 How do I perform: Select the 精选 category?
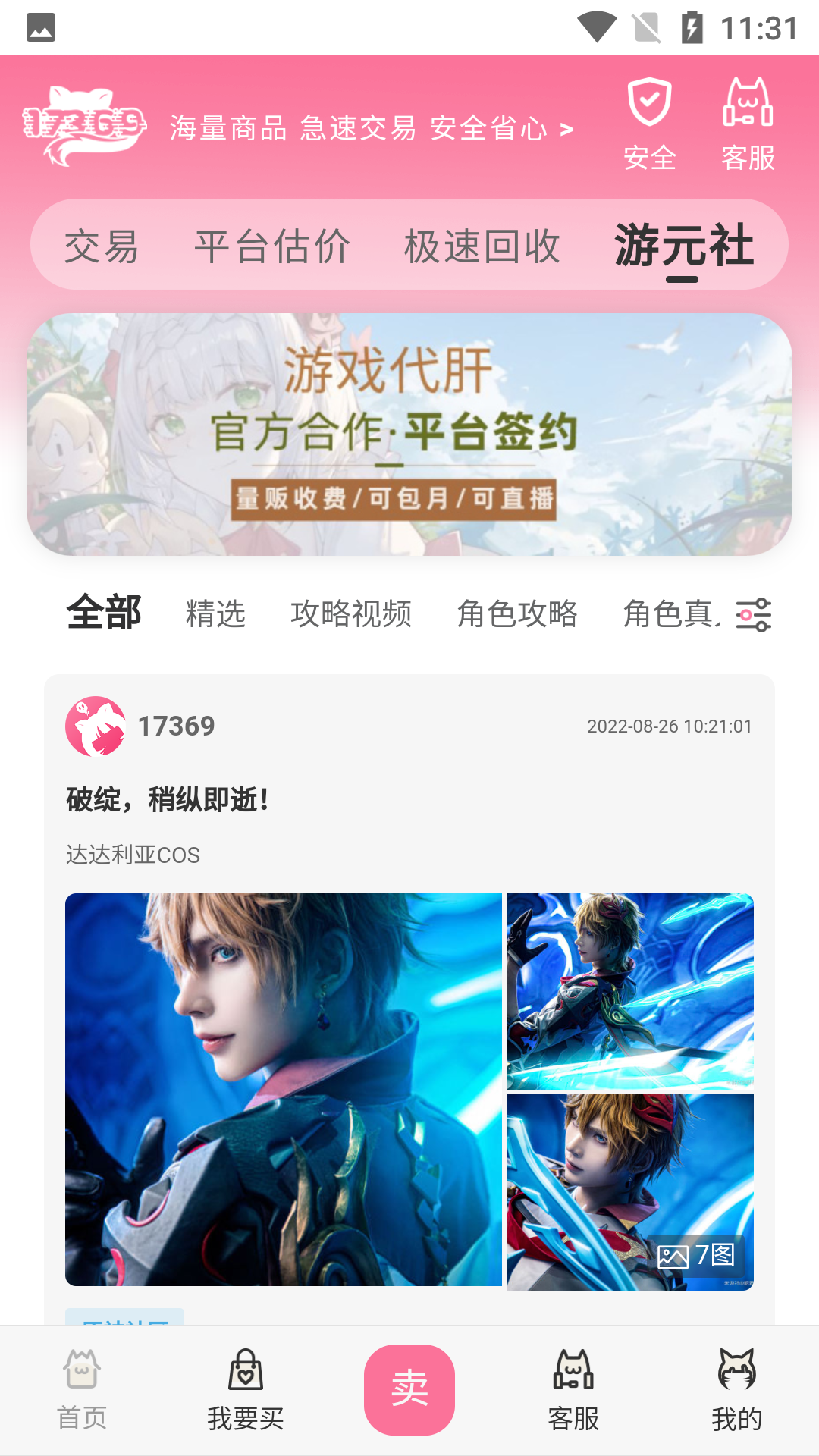(216, 613)
